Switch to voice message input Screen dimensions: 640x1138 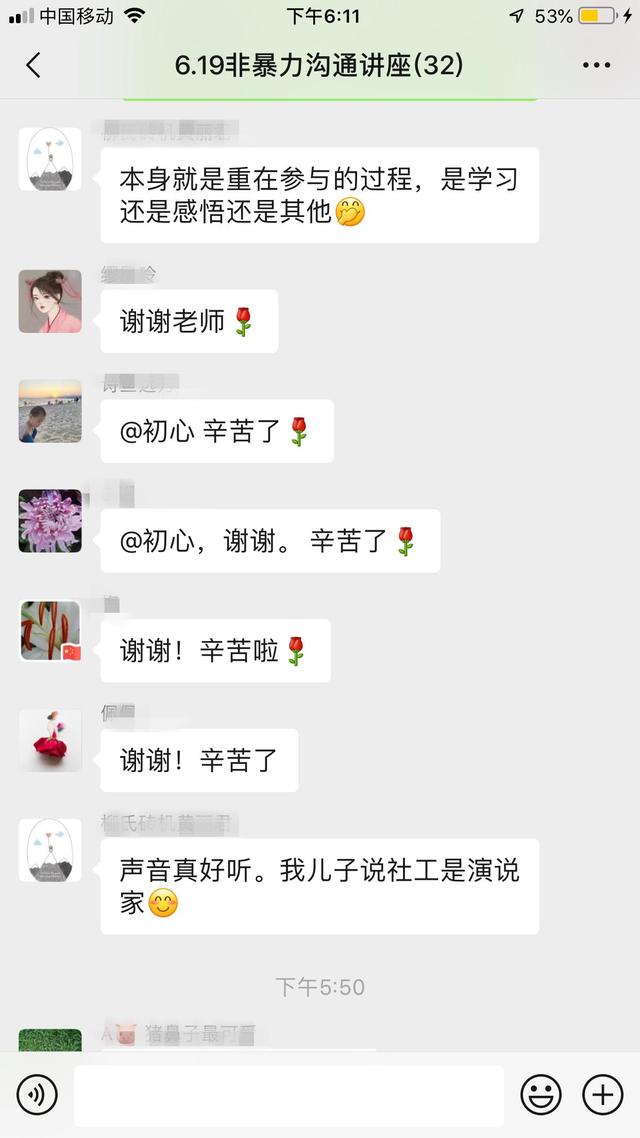37,1095
